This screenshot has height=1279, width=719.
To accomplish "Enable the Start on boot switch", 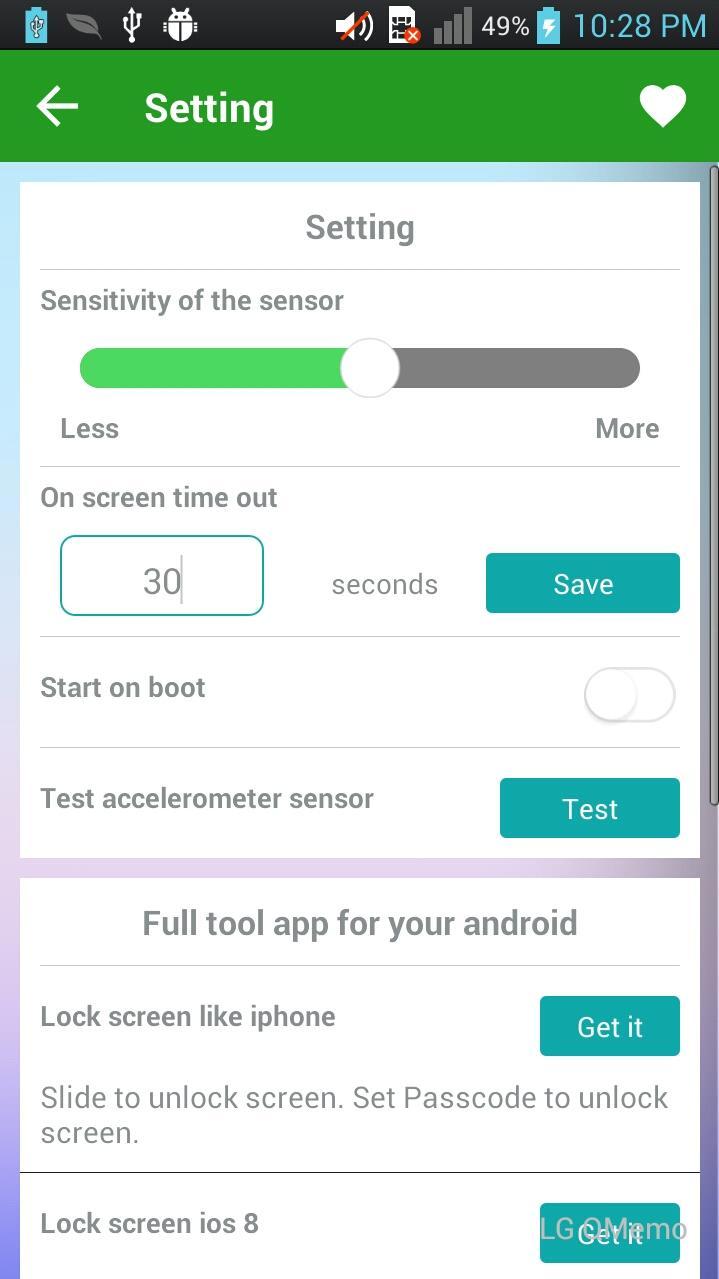I will (x=629, y=694).
